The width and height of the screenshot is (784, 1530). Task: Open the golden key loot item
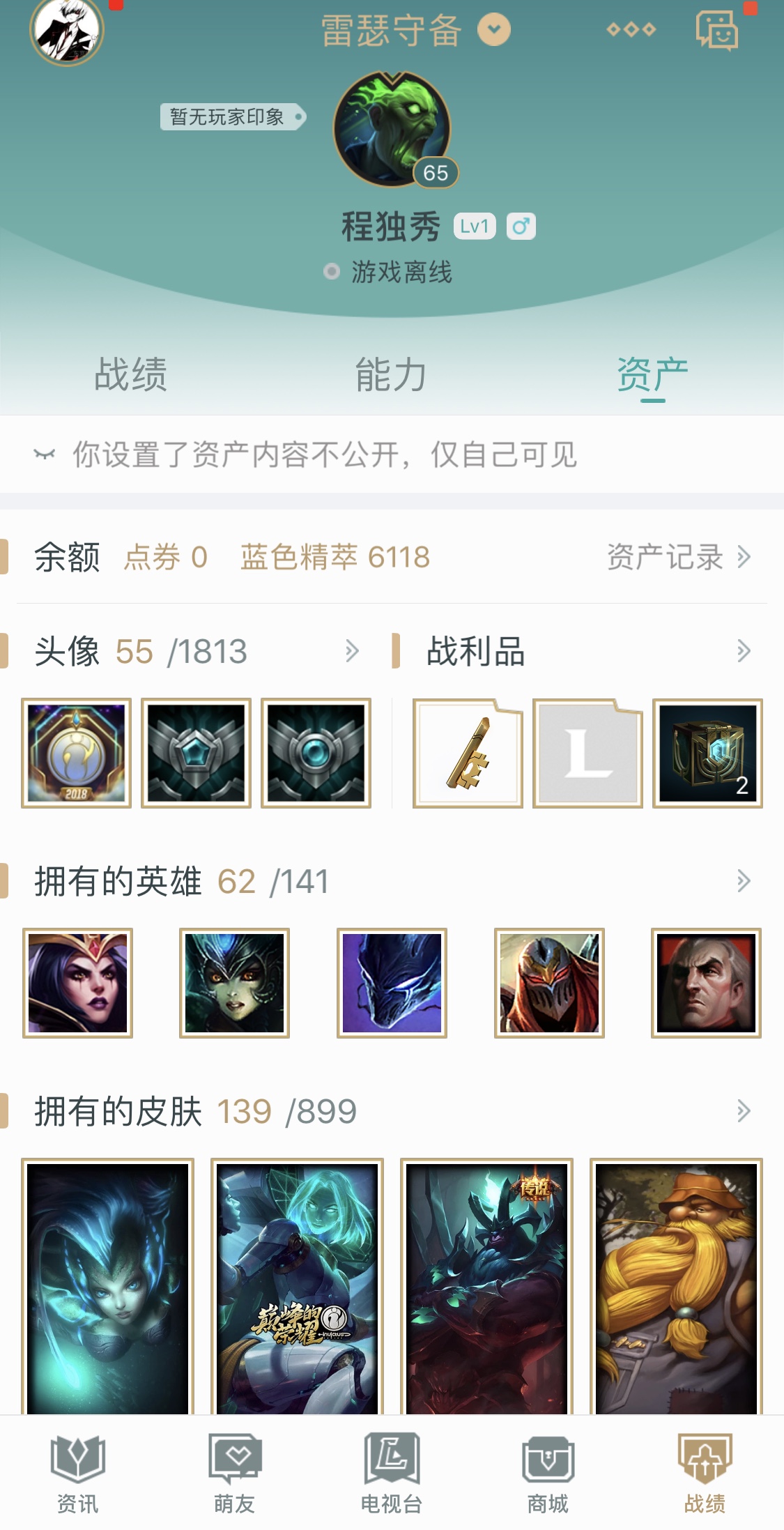[468, 753]
